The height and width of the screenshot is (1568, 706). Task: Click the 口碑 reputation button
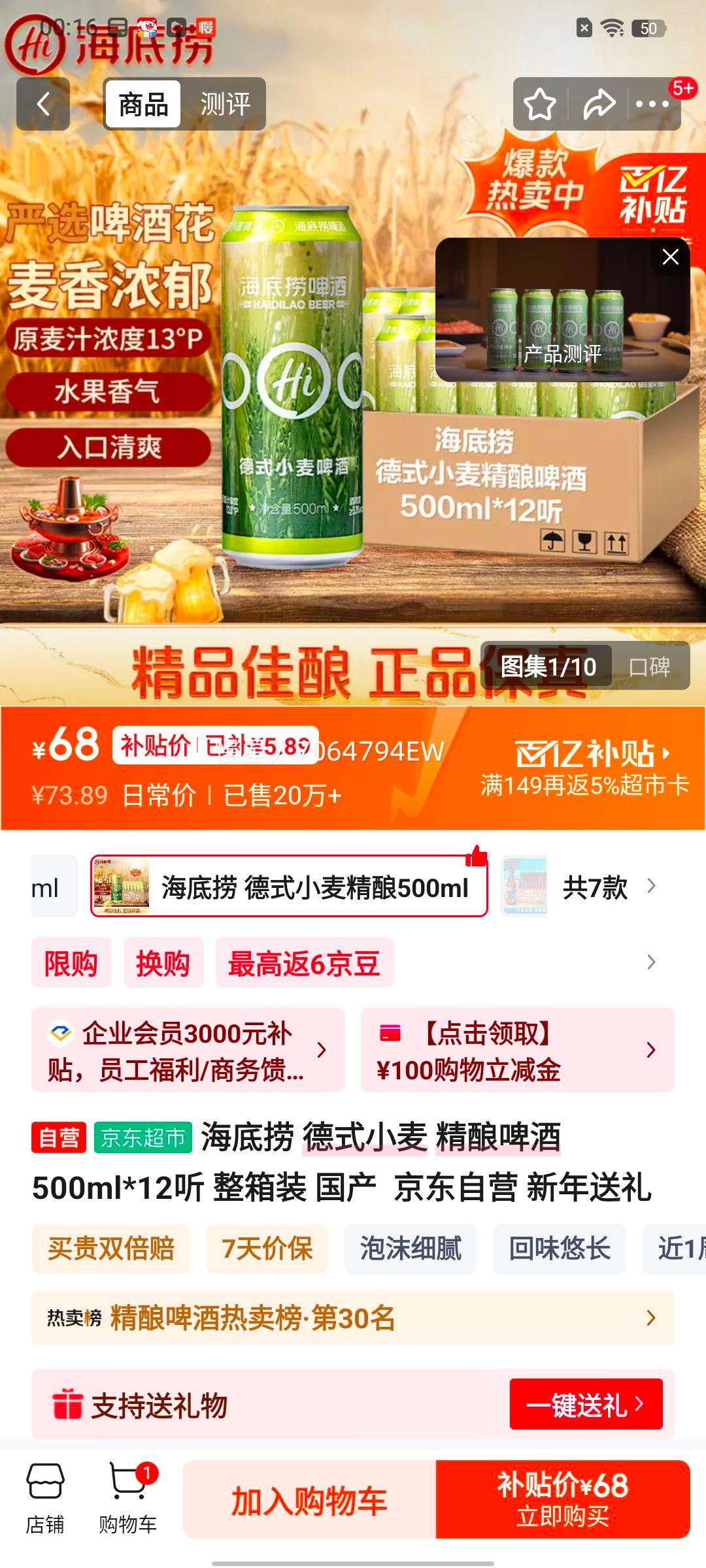pyautogui.click(x=650, y=665)
